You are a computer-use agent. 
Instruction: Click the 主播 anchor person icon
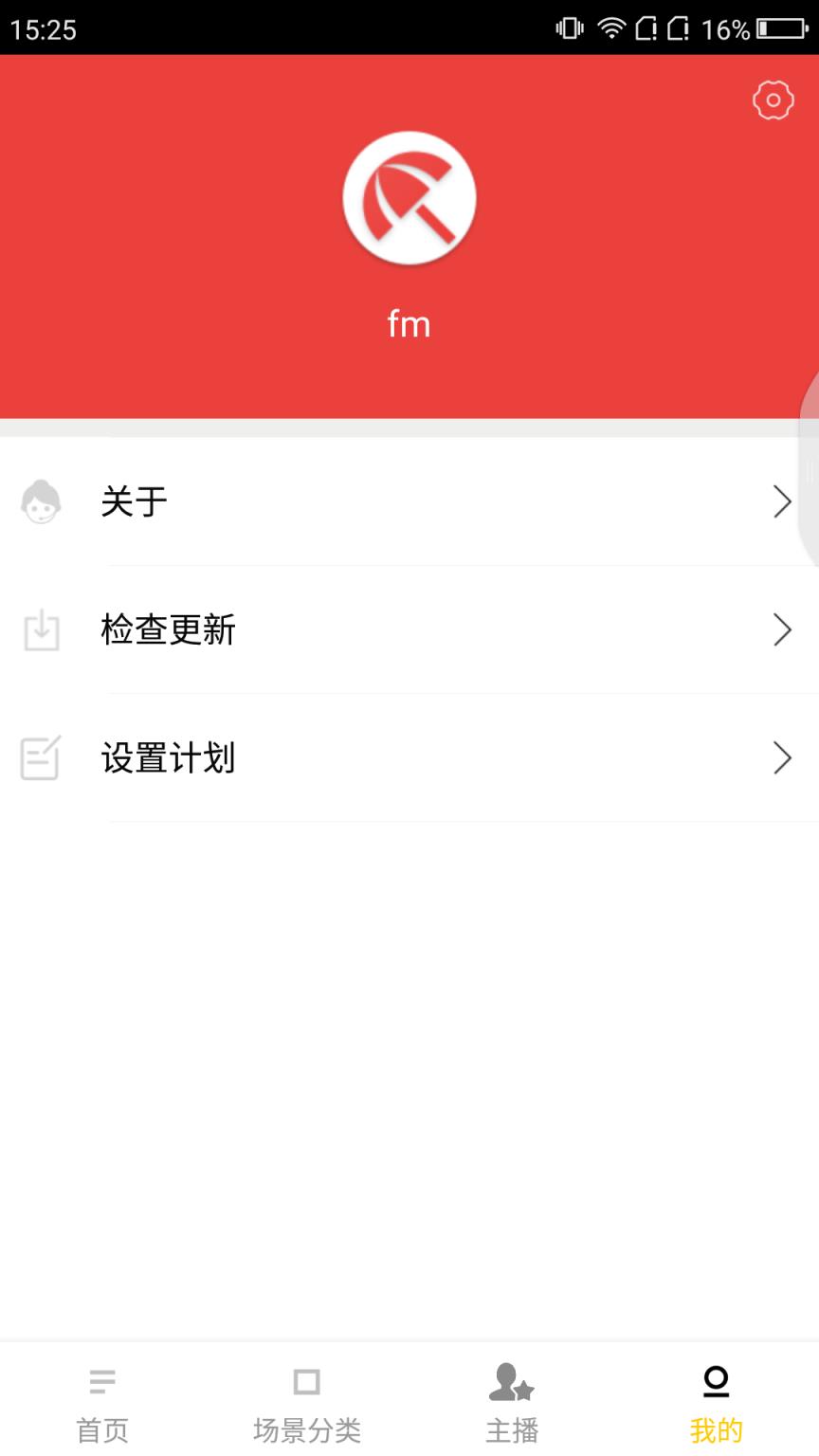pos(512,1382)
